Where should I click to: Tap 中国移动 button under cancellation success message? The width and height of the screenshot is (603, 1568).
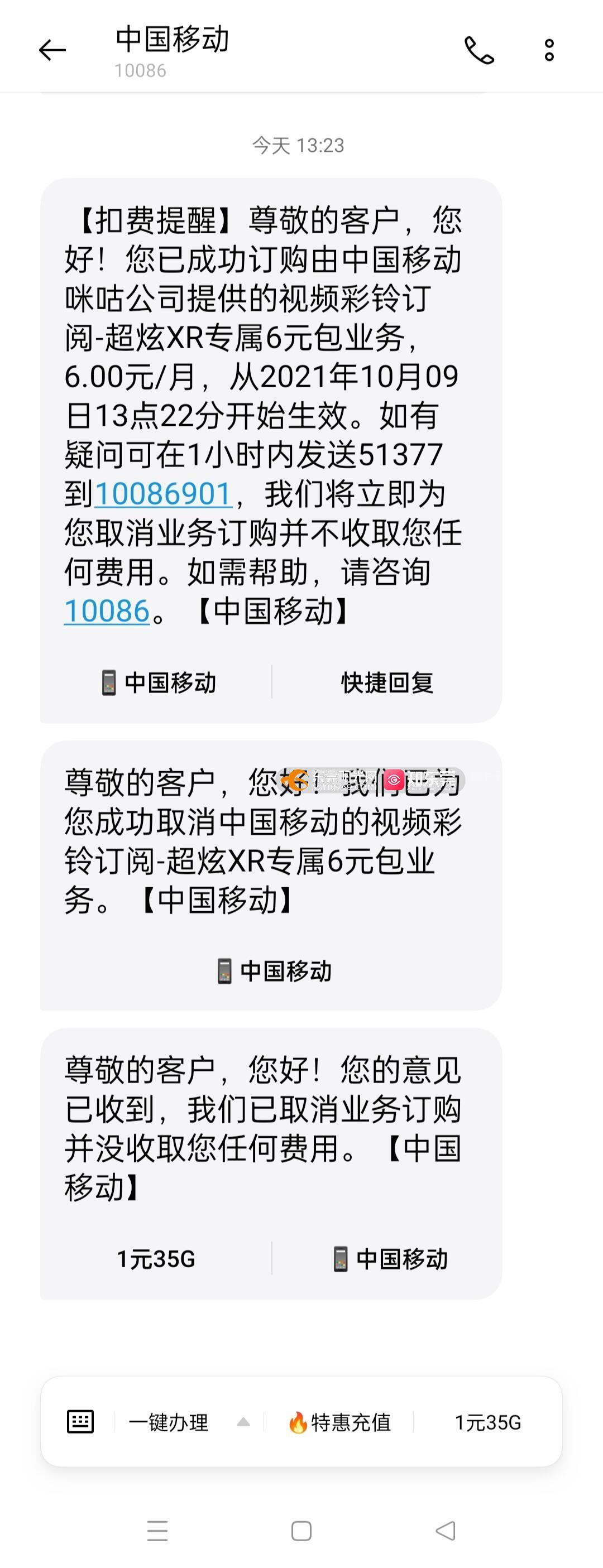click(274, 971)
